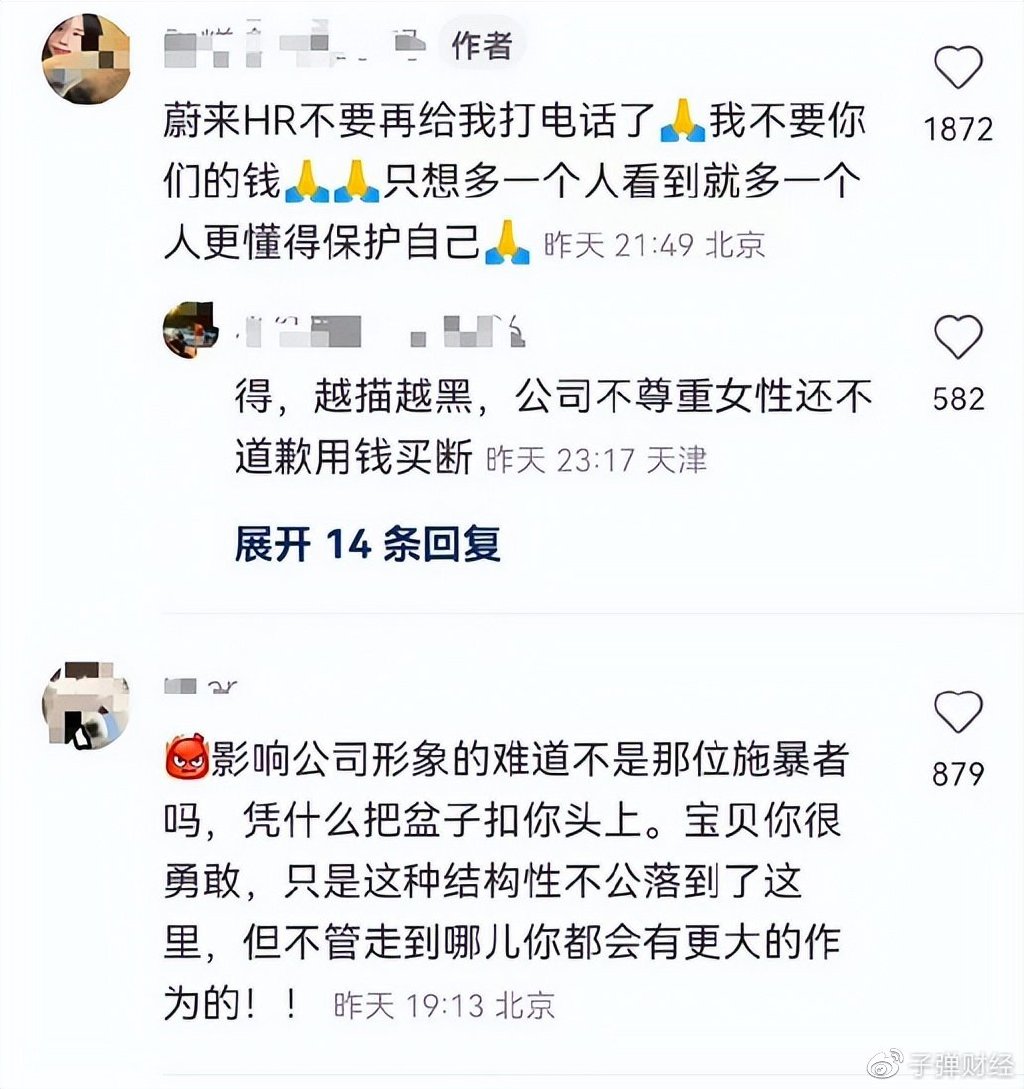The image size is (1024, 1089).
Task: Open avatar of the 天津 replier
Action: (190, 328)
